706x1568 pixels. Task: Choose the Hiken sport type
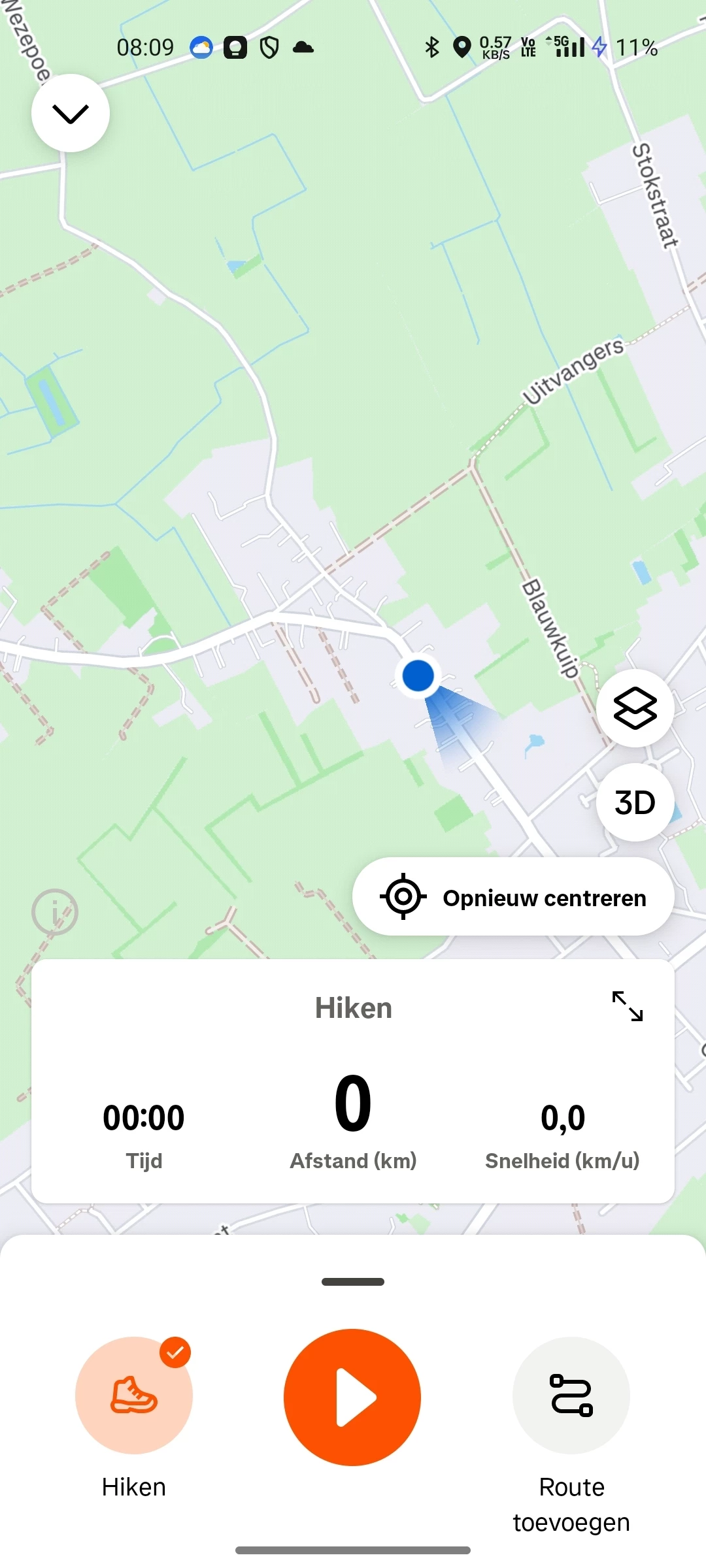pos(134,1395)
